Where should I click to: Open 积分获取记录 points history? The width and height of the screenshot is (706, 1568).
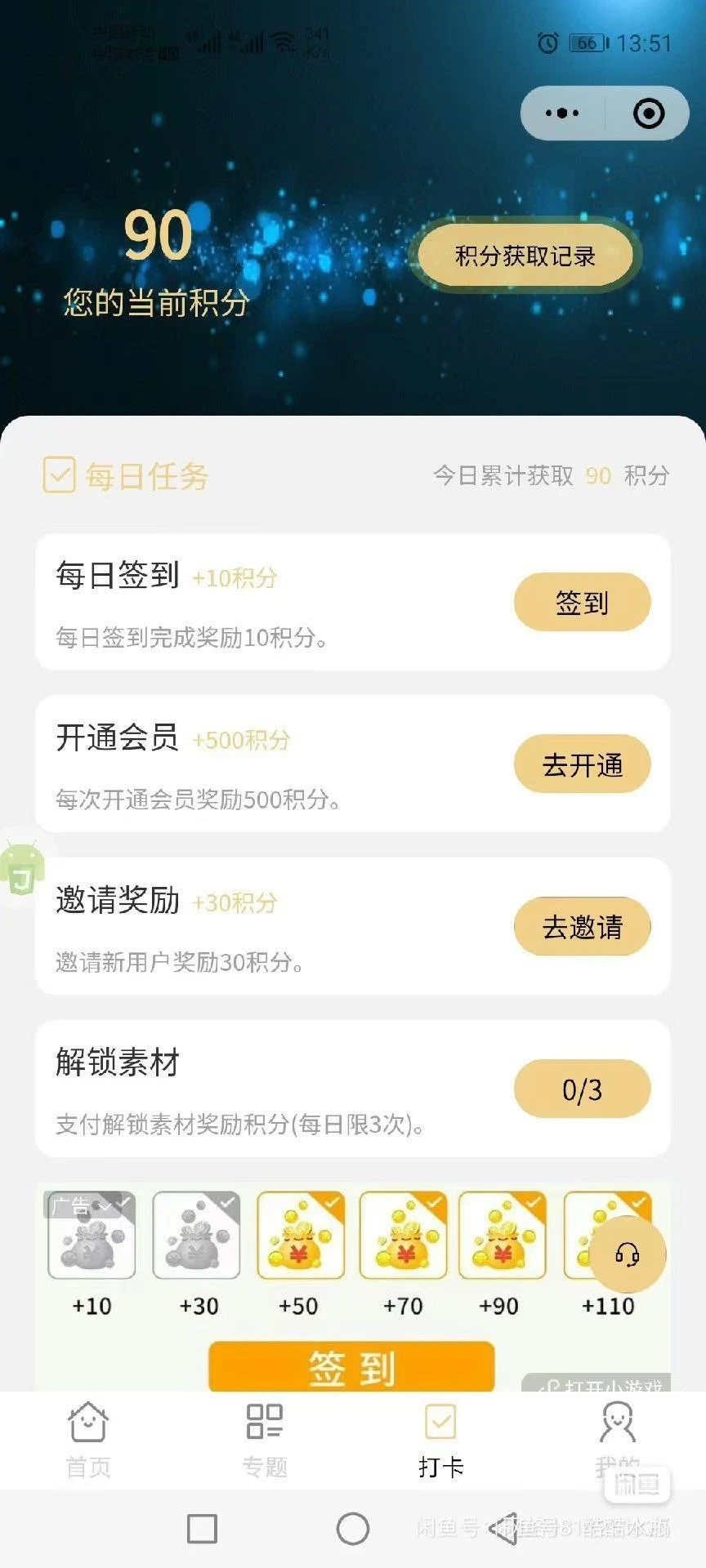[524, 255]
